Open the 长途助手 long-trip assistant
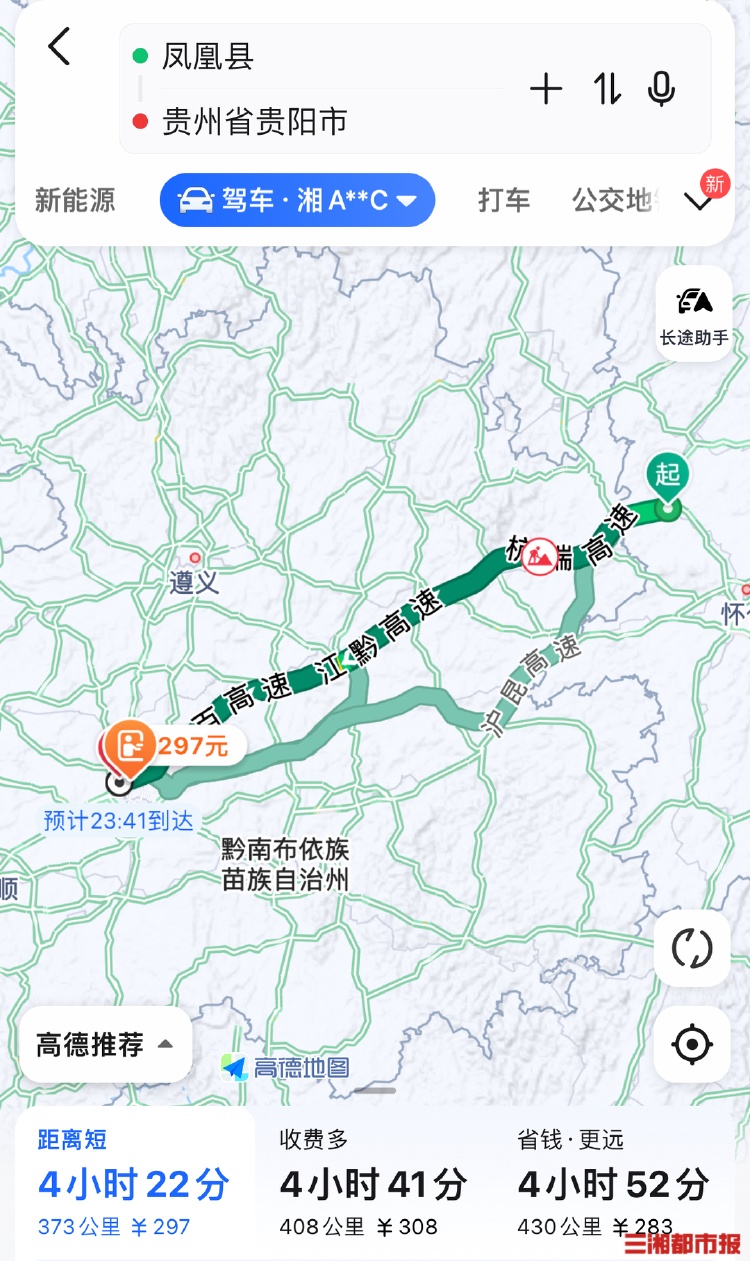 (694, 314)
